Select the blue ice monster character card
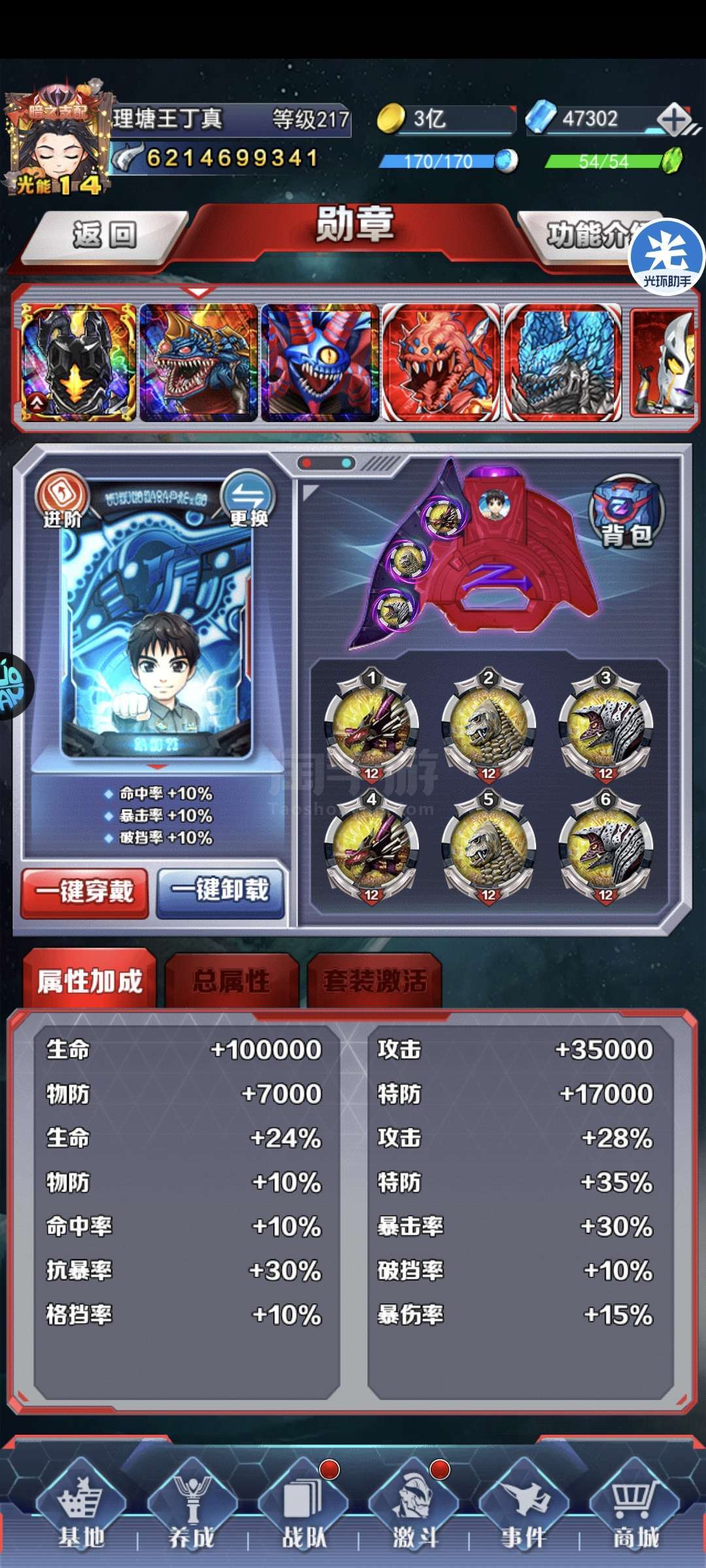Viewport: 706px width, 1568px height. click(x=562, y=363)
